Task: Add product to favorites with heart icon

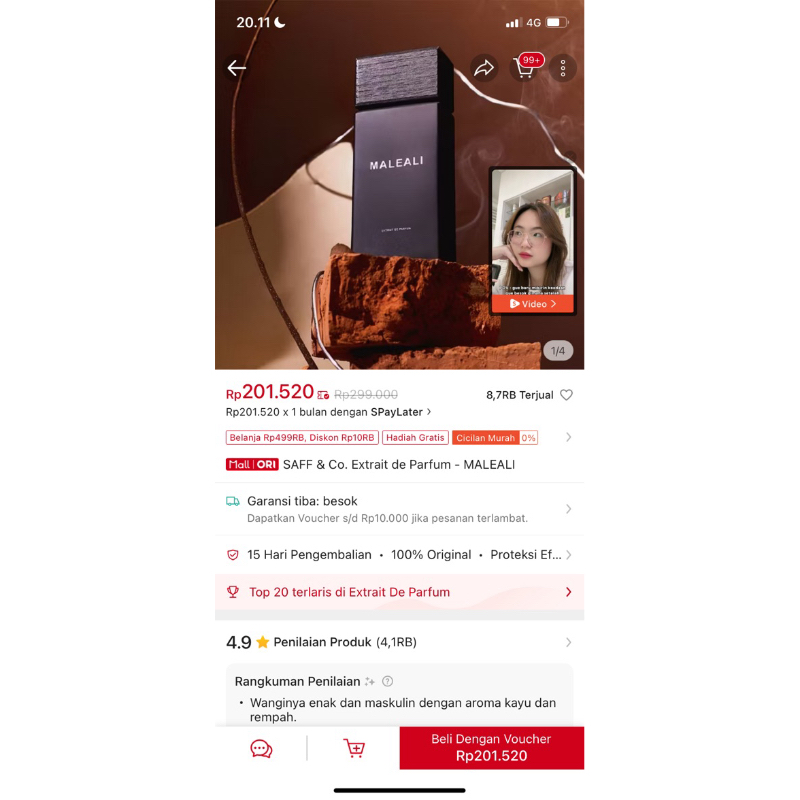Action: 566,395
